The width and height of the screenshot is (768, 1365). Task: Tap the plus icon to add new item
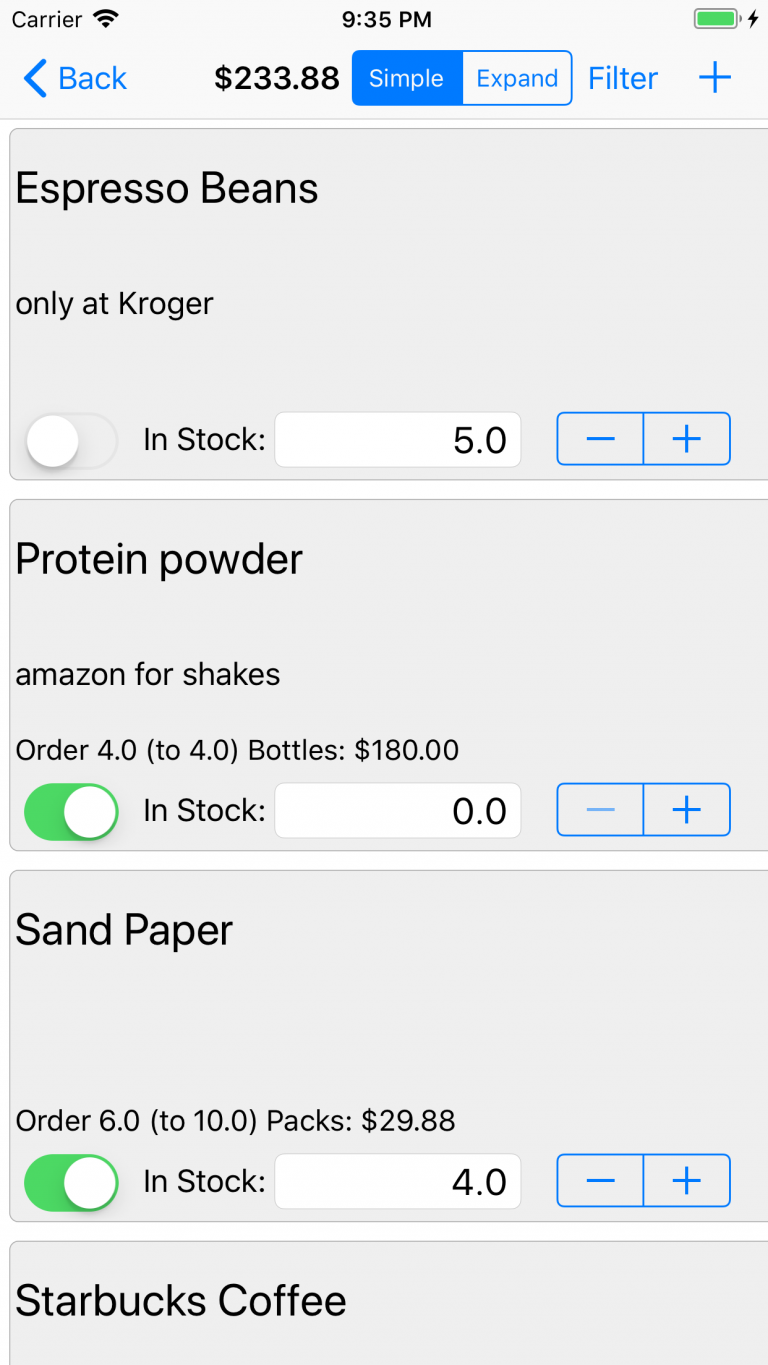716,78
